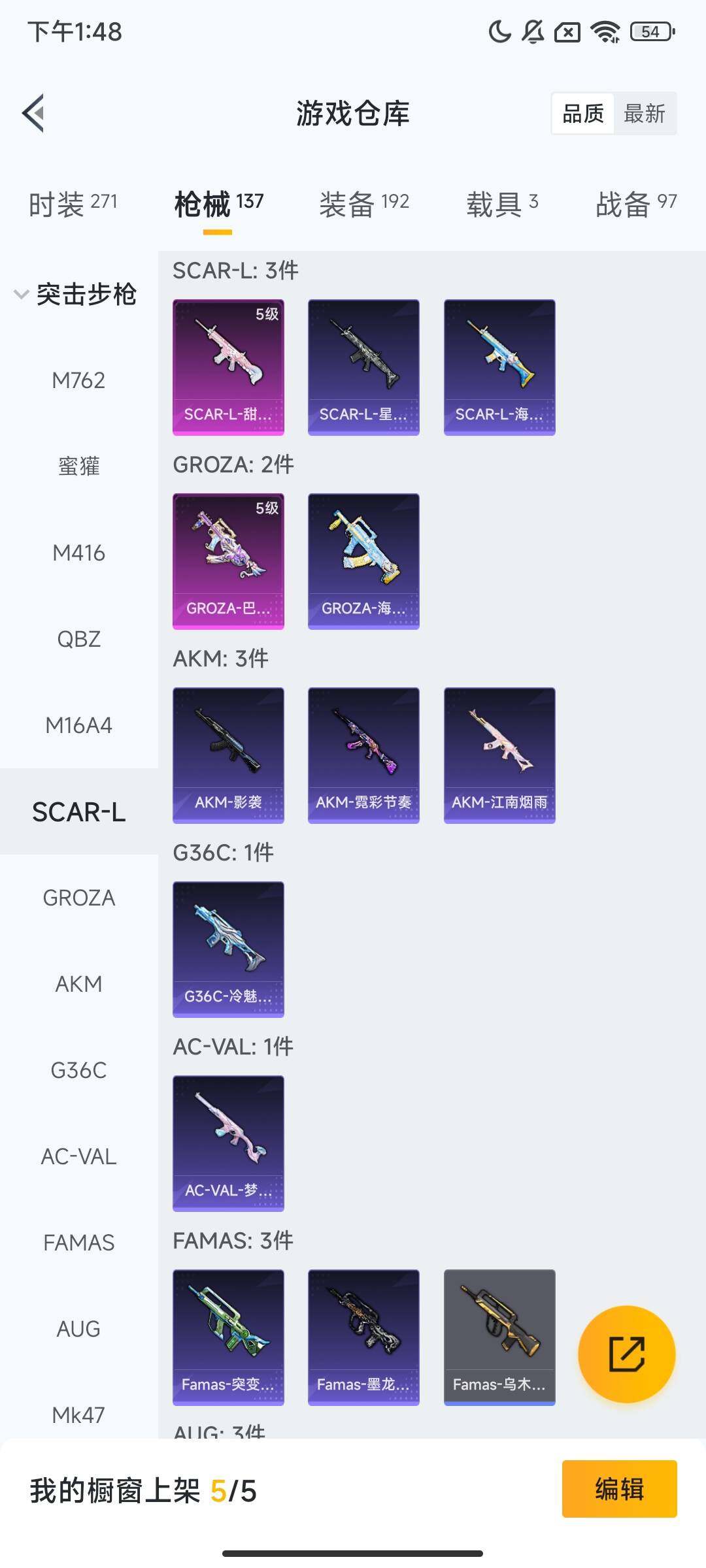The width and height of the screenshot is (706, 1568).
Task: Select QBZ in the sidebar
Action: [78, 639]
